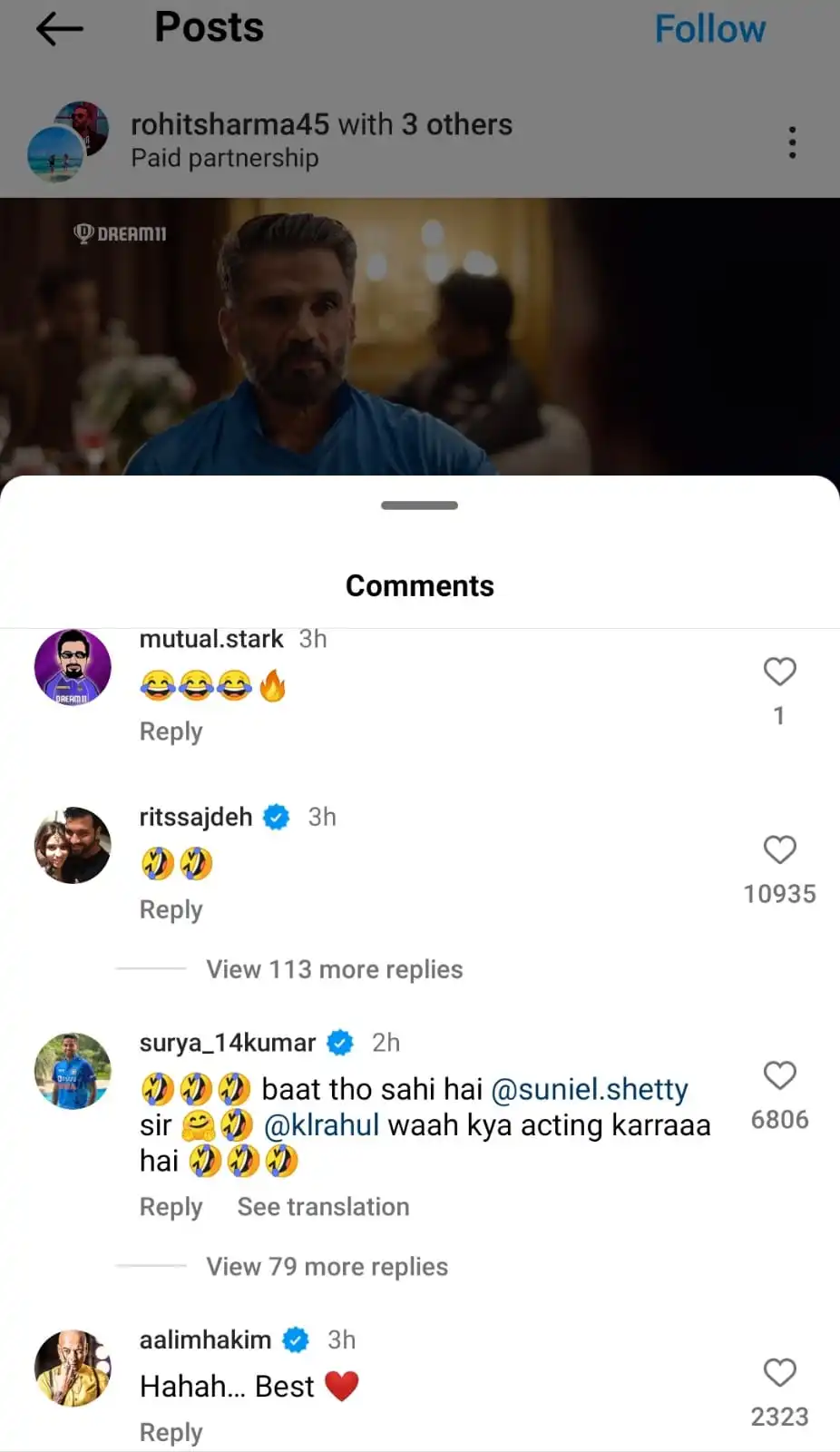This screenshot has height=1452, width=840.
Task: Open the @suniel.shetty mention
Action: 590,1089
